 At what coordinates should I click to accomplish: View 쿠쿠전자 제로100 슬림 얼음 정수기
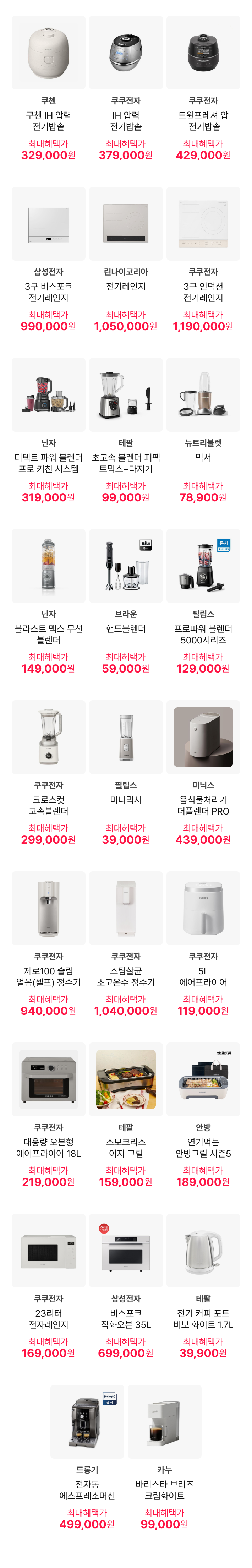click(48, 908)
